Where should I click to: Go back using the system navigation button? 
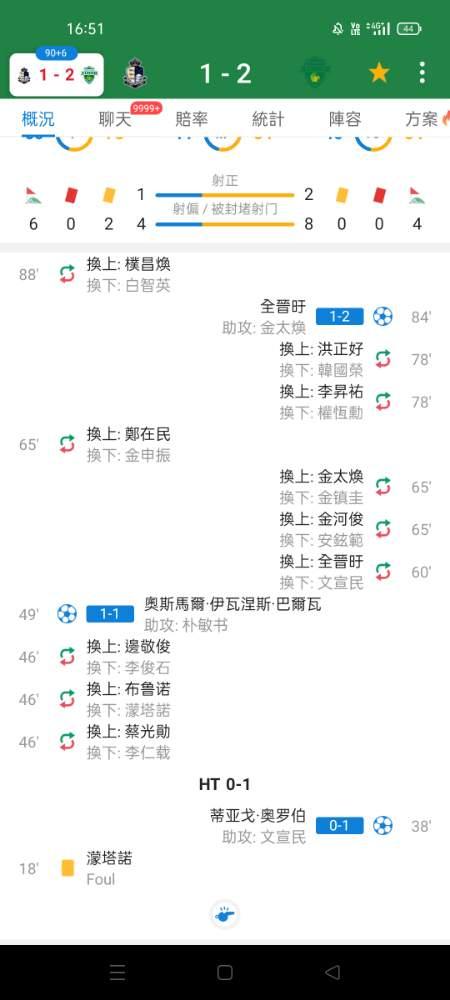332,972
